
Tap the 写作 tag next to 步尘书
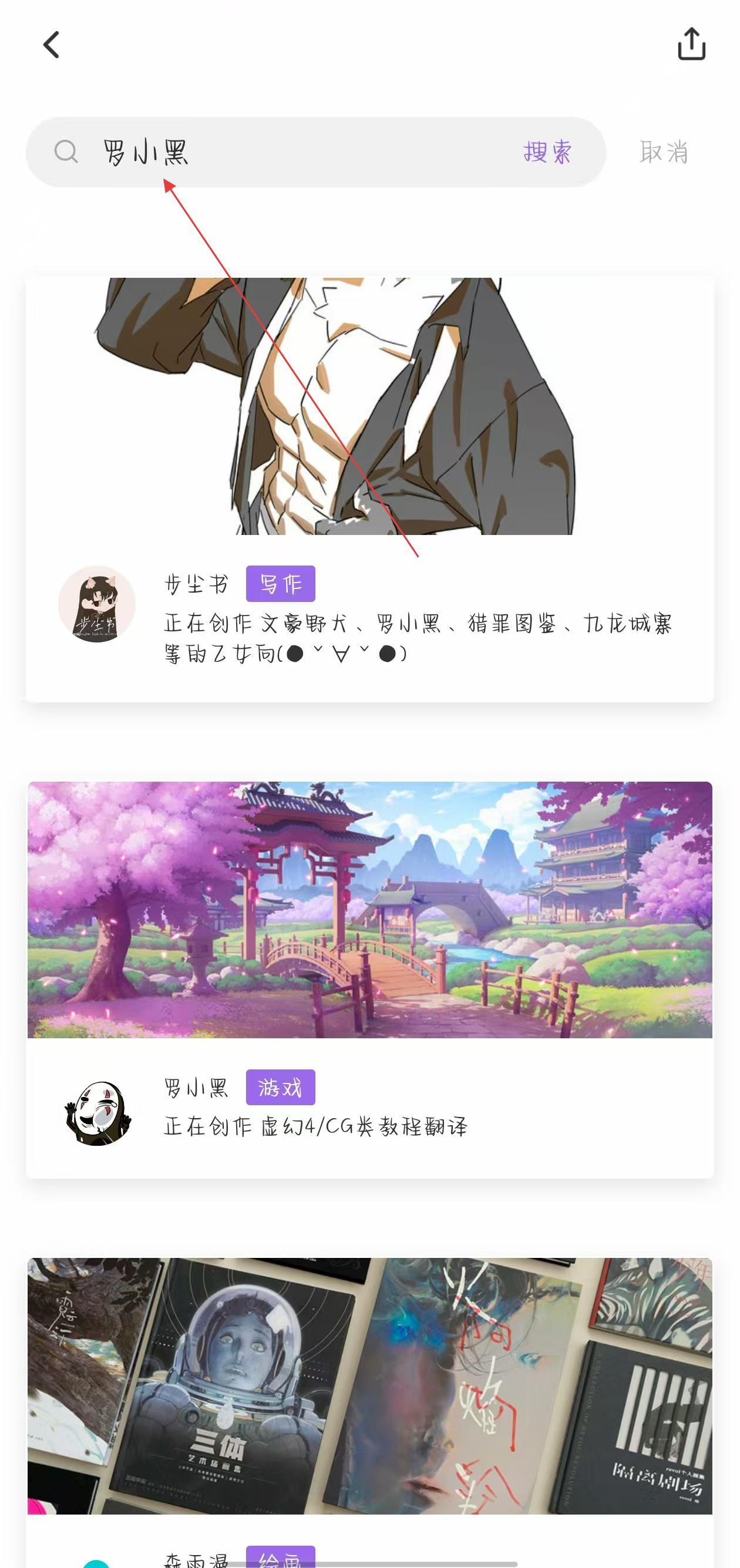281,584
